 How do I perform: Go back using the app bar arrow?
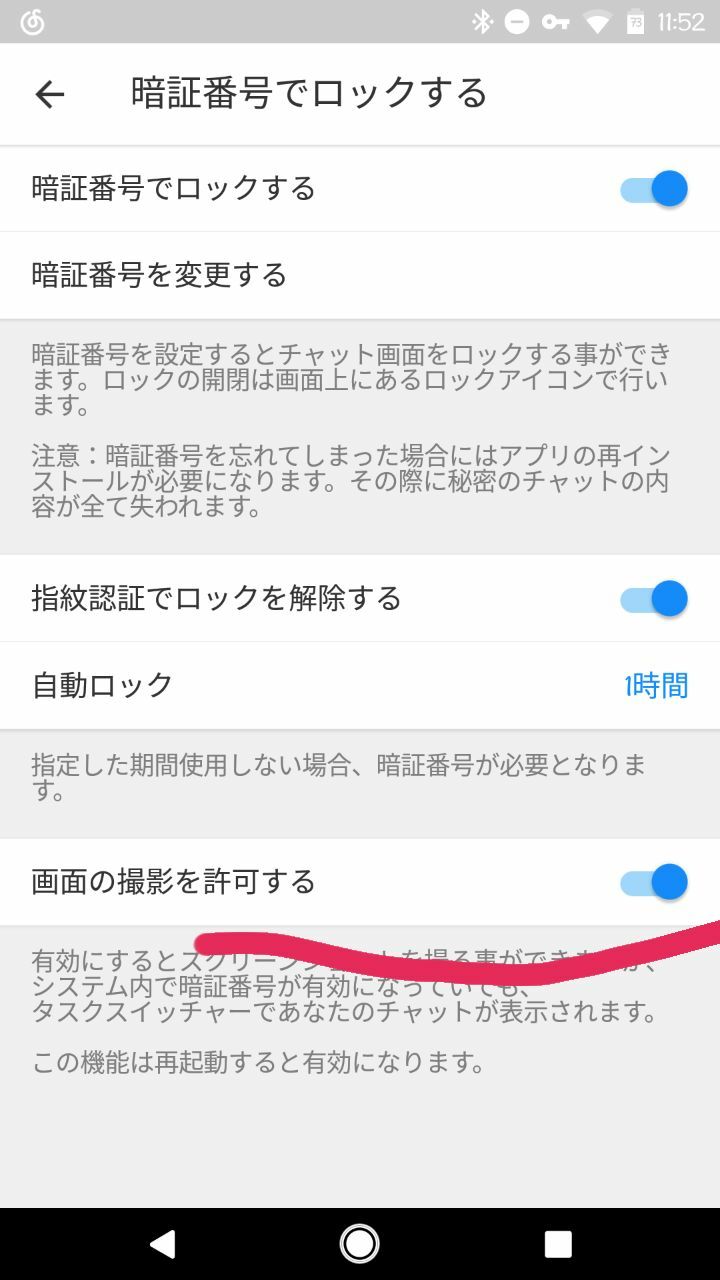(x=49, y=94)
